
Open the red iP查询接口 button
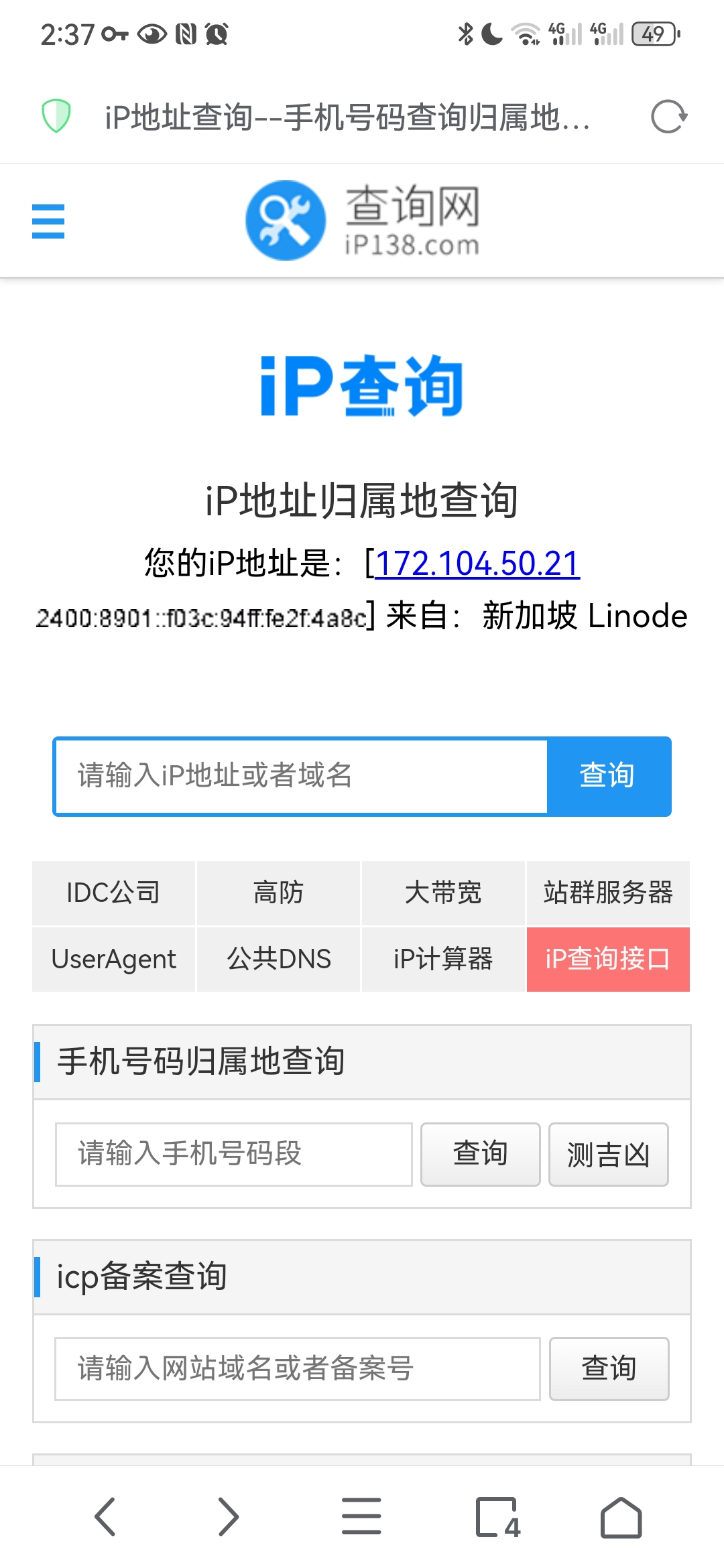608,959
